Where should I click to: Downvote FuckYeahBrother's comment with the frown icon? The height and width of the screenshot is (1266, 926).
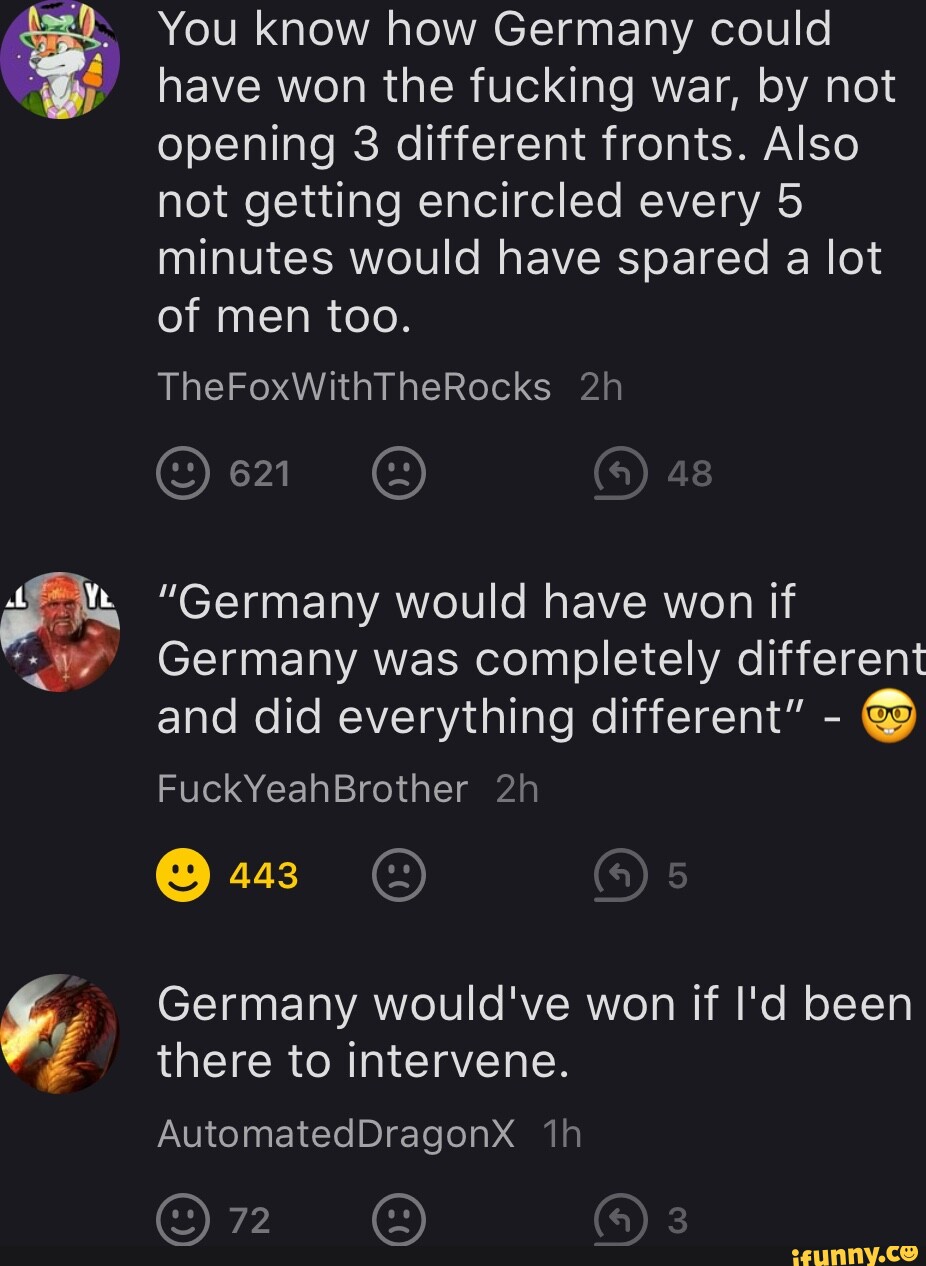pos(400,875)
